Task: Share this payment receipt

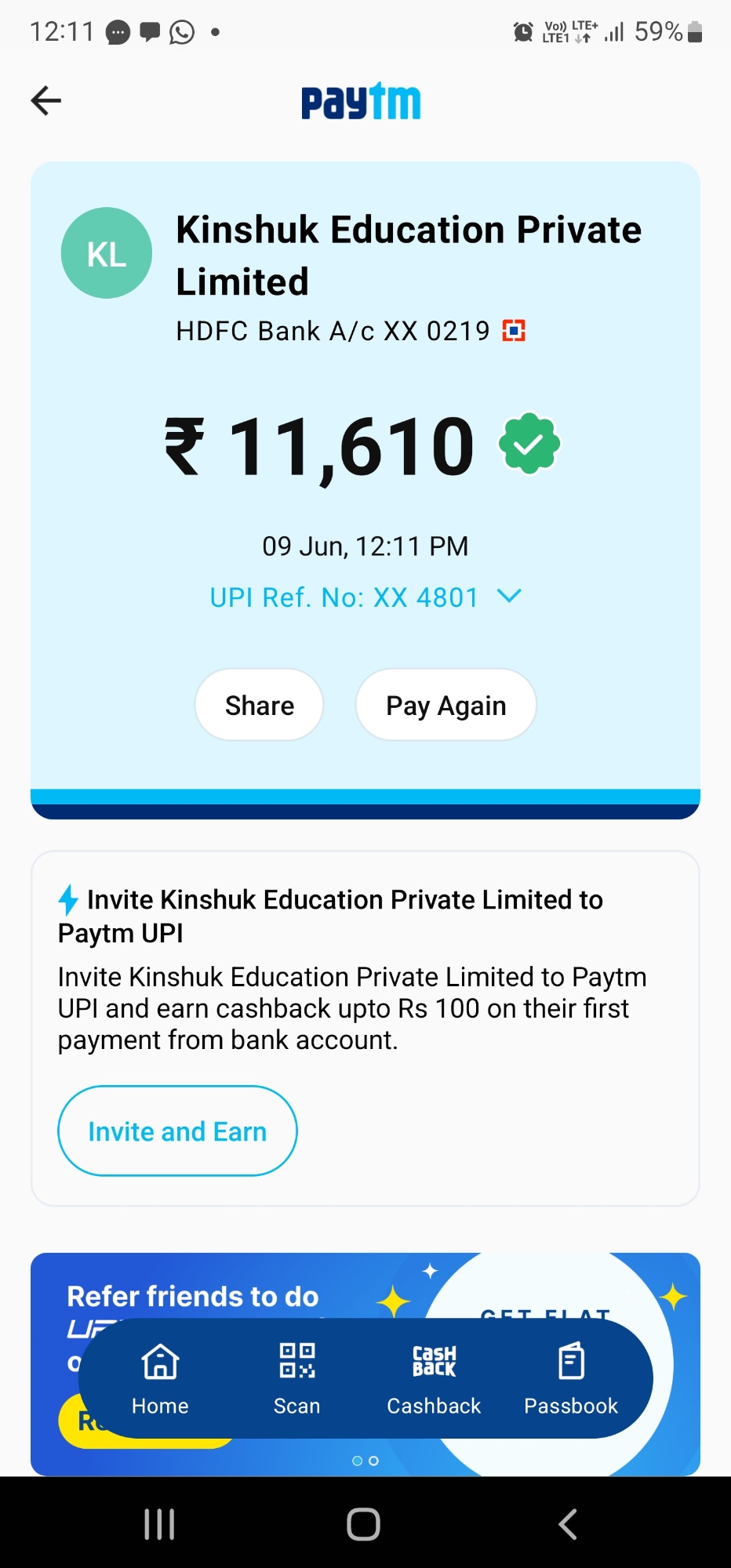Action: 260,706
